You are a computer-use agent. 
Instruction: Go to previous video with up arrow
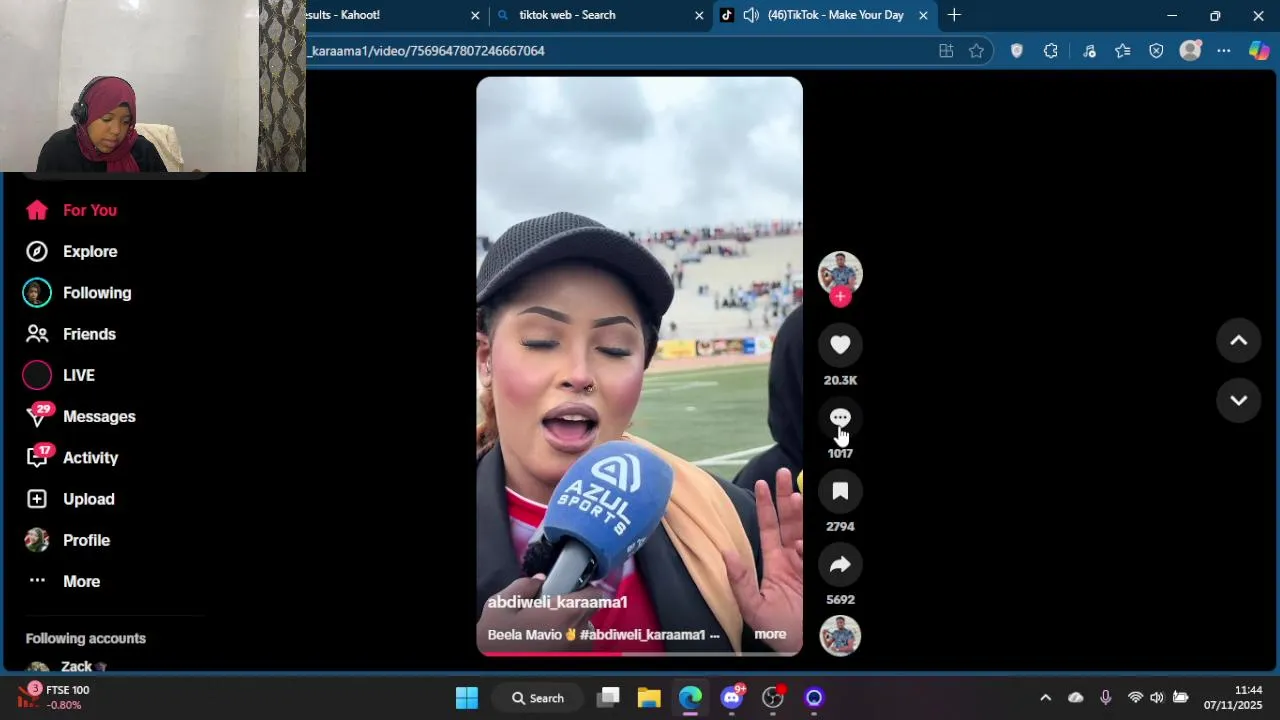pyautogui.click(x=1238, y=341)
